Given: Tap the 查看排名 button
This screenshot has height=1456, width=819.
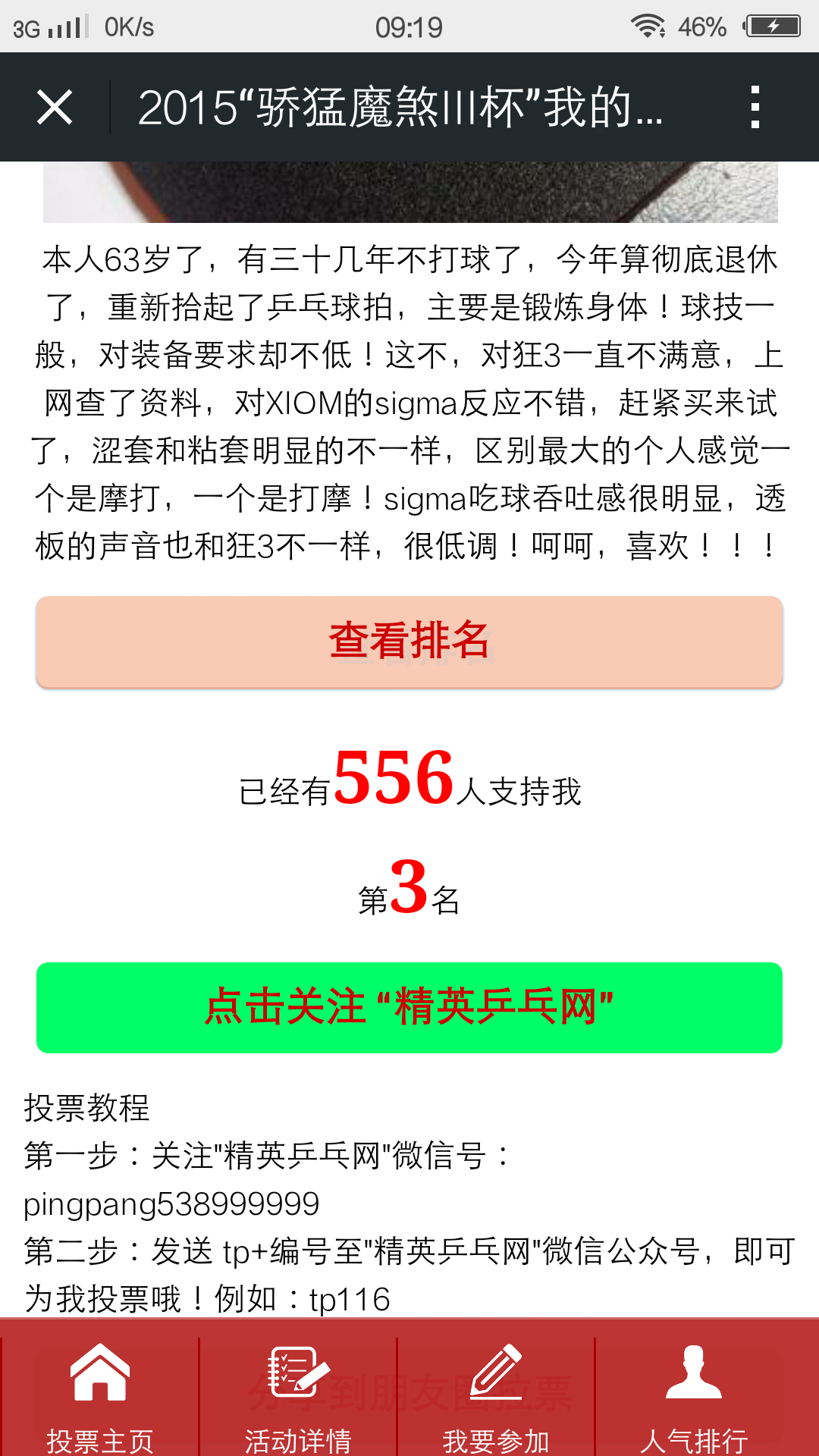Looking at the screenshot, I should (x=409, y=642).
